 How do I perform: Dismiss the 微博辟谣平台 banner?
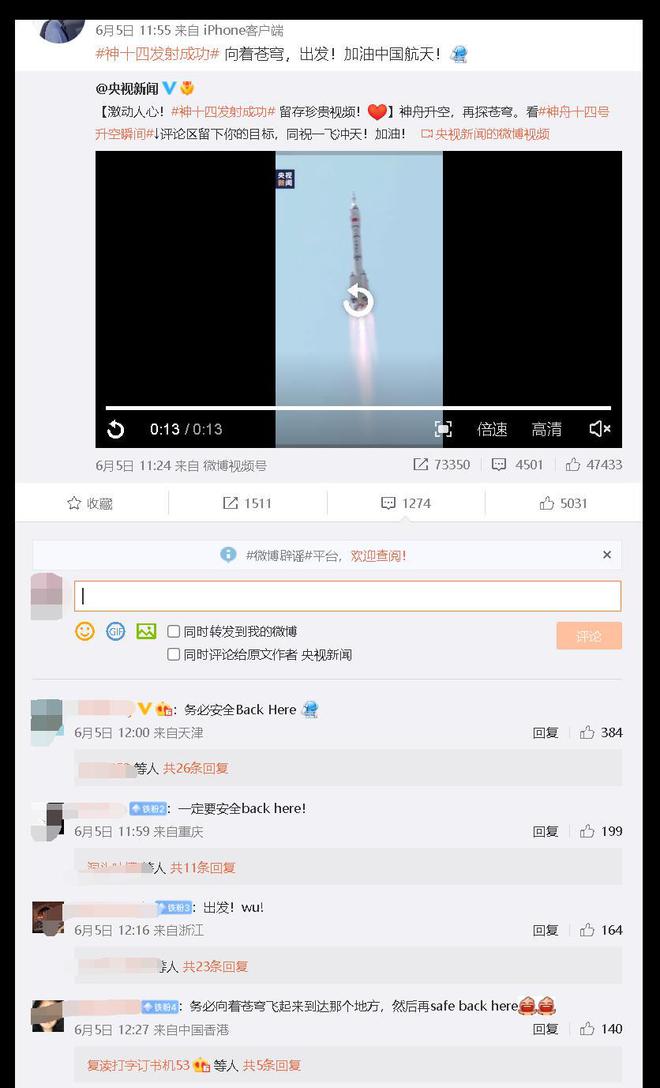pos(606,555)
